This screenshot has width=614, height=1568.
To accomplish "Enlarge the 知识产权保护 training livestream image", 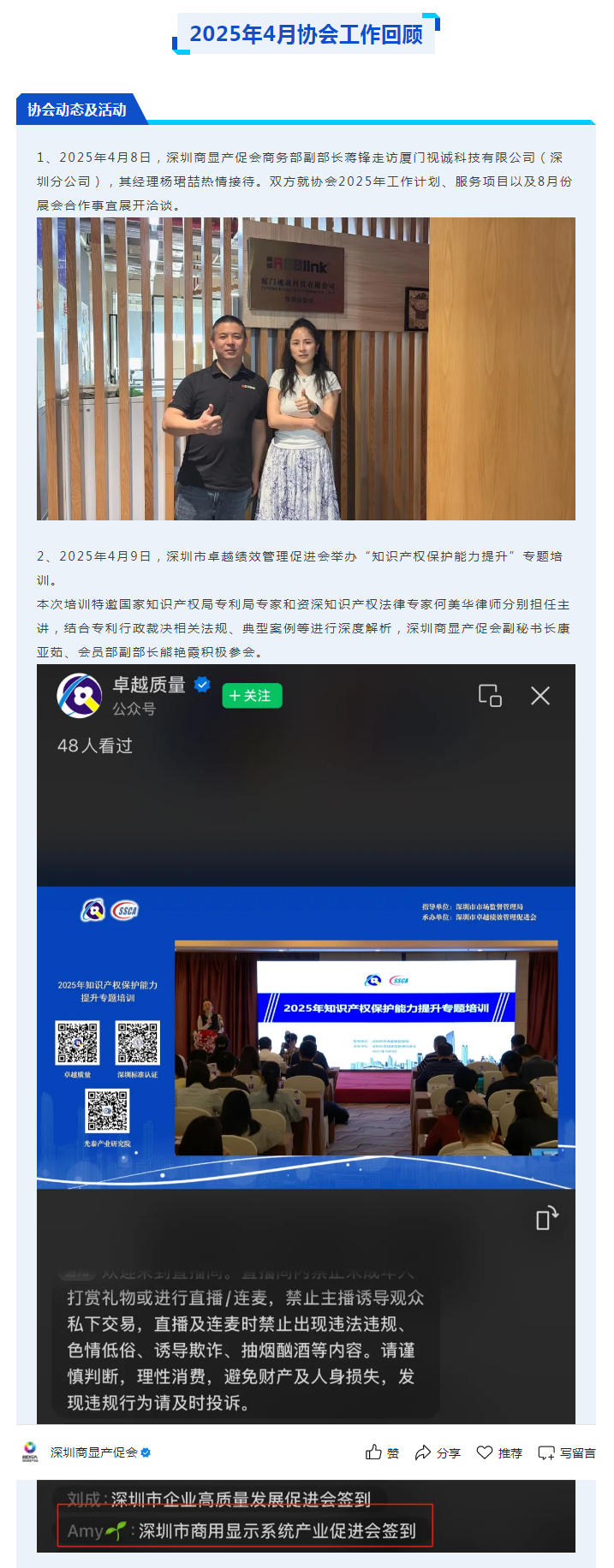I will tap(306, 1036).
